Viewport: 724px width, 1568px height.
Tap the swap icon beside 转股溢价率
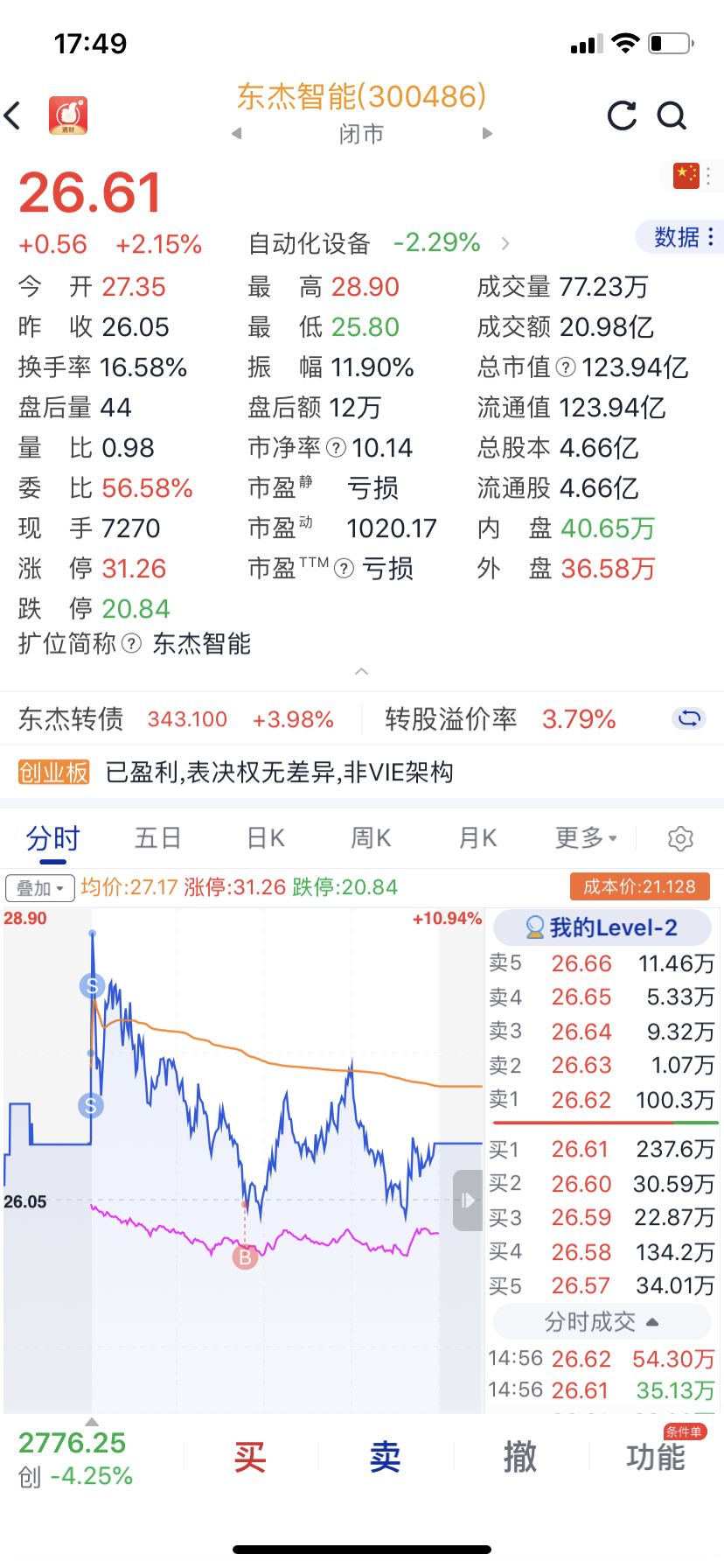[x=689, y=719]
